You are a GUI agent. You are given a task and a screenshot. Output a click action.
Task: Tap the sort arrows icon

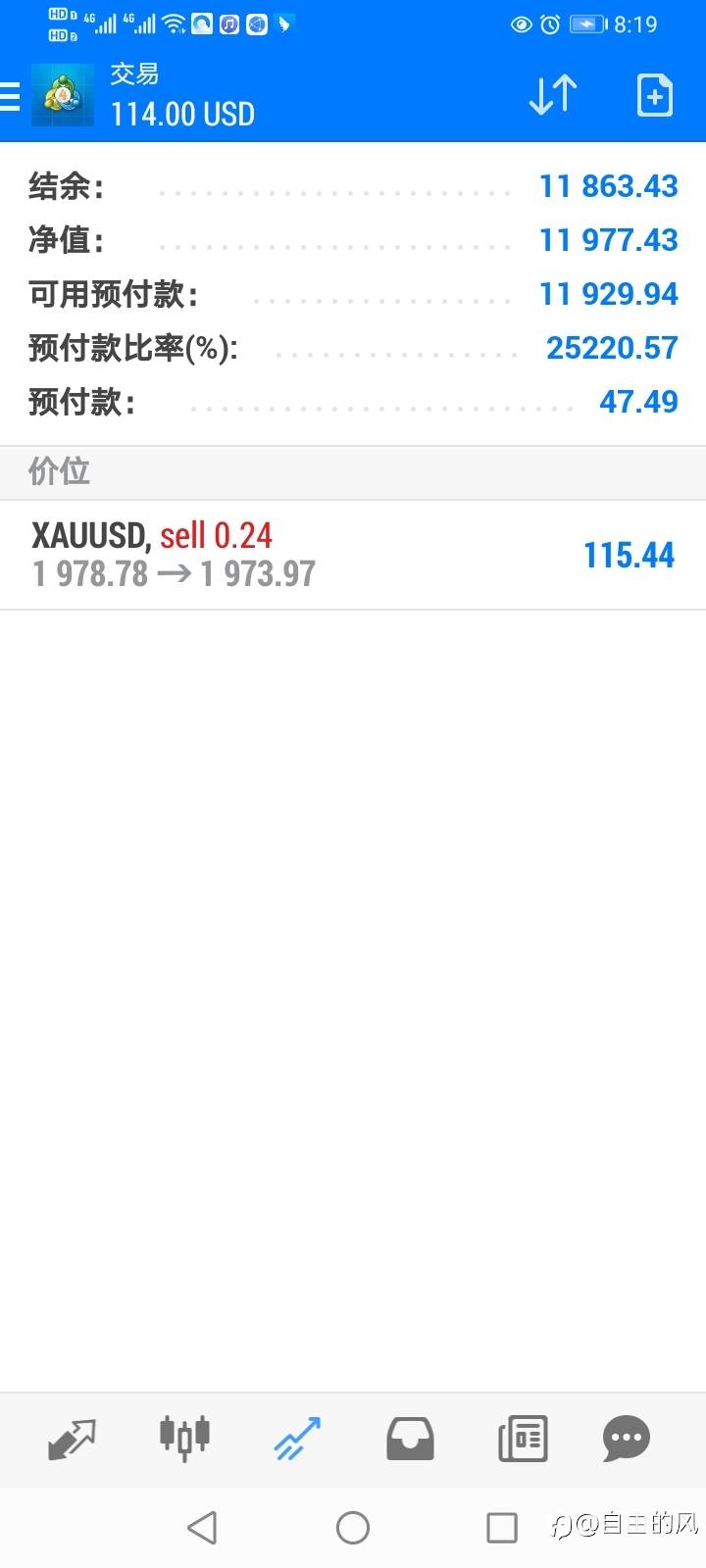tap(553, 95)
